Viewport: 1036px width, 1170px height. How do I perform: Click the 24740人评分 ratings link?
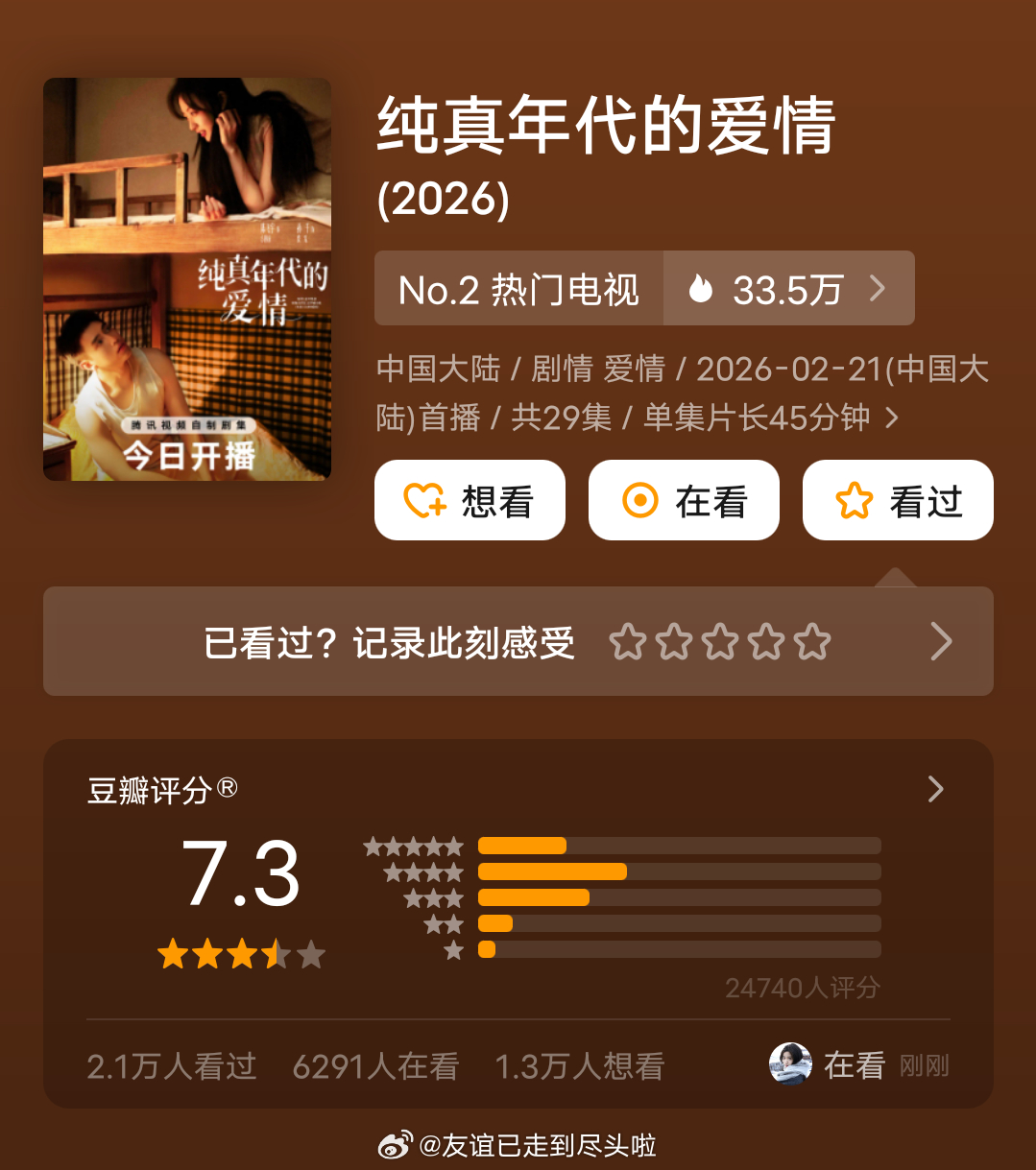[x=805, y=988]
